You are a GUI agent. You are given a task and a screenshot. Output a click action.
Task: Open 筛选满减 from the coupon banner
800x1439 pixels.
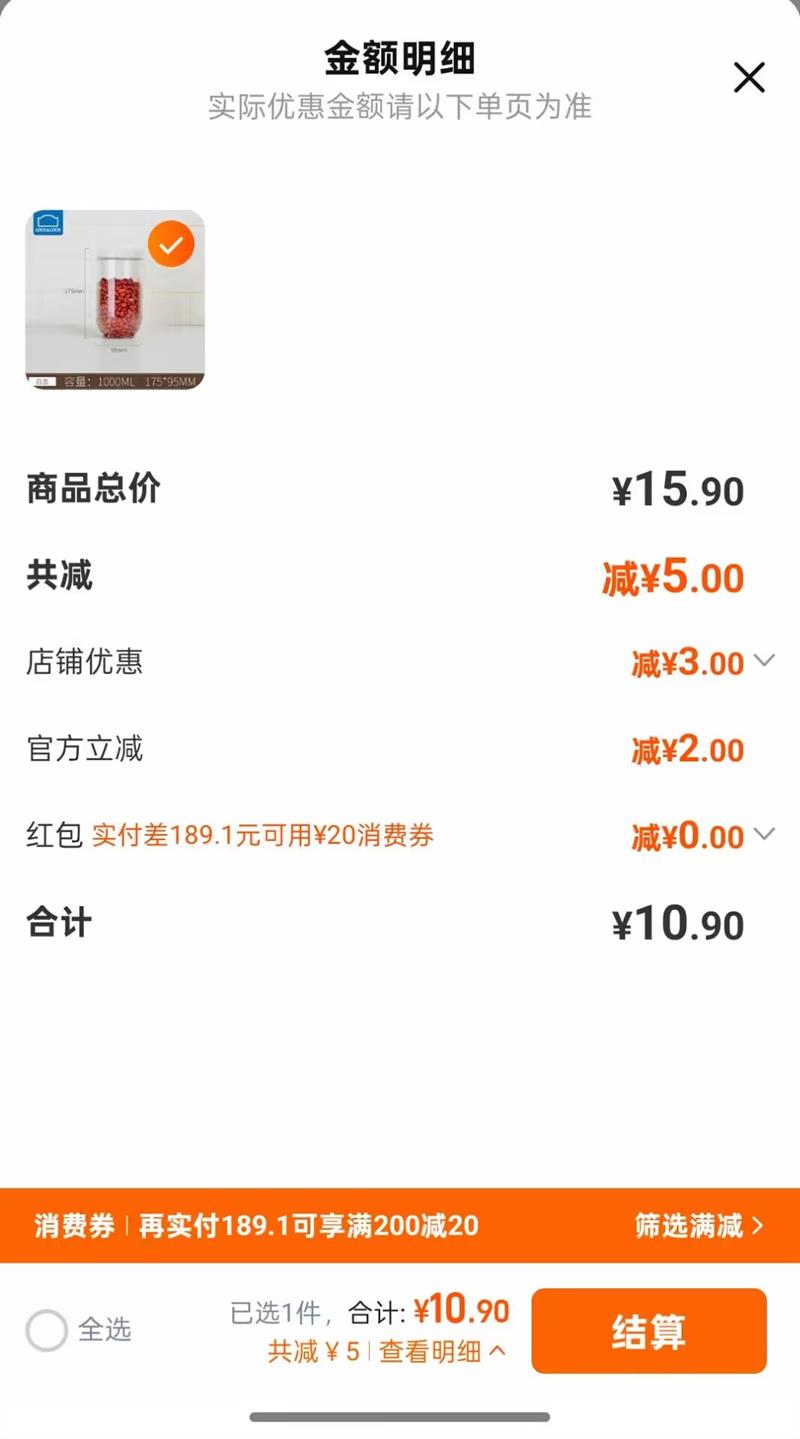[x=698, y=1225]
